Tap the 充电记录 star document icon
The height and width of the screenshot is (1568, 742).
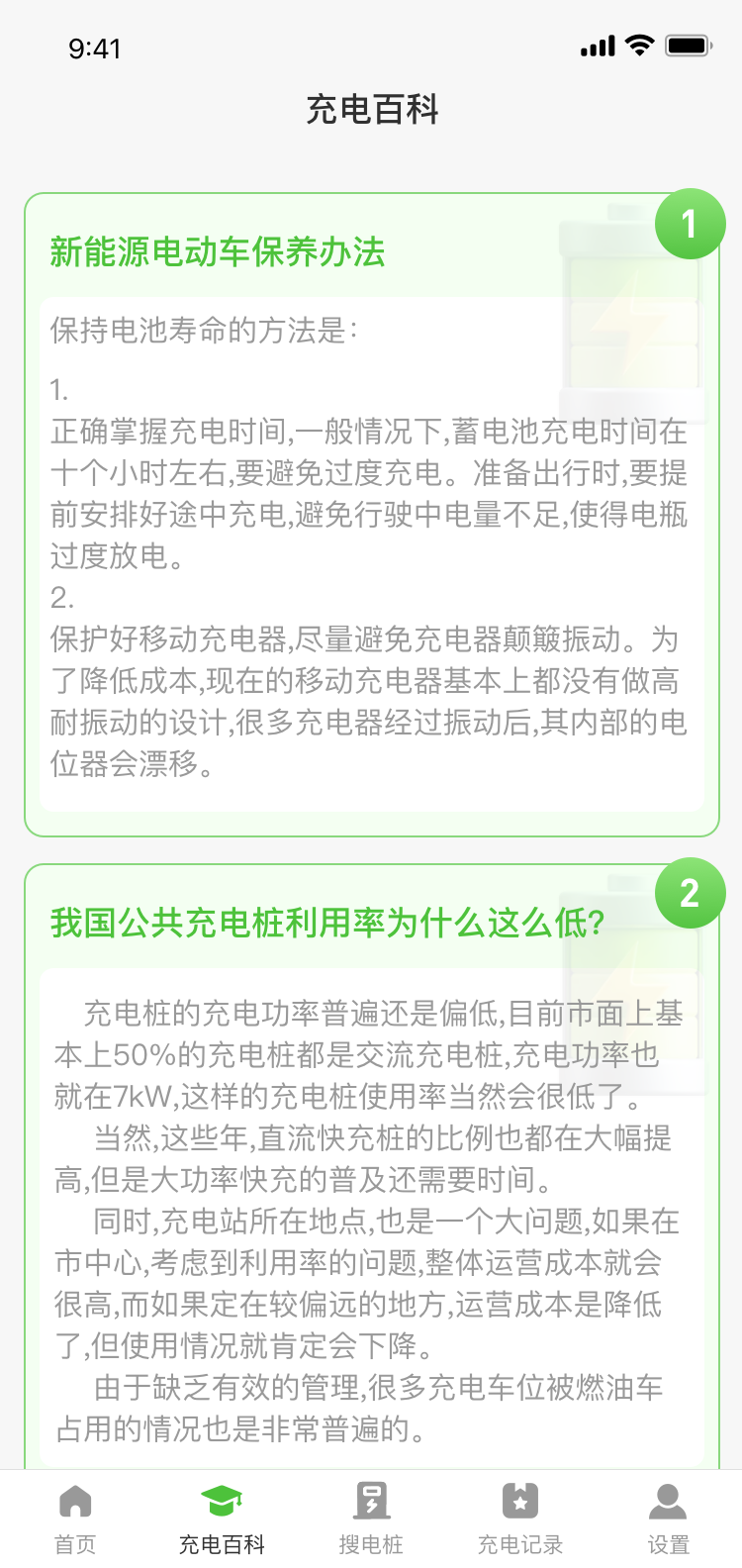(519, 1501)
